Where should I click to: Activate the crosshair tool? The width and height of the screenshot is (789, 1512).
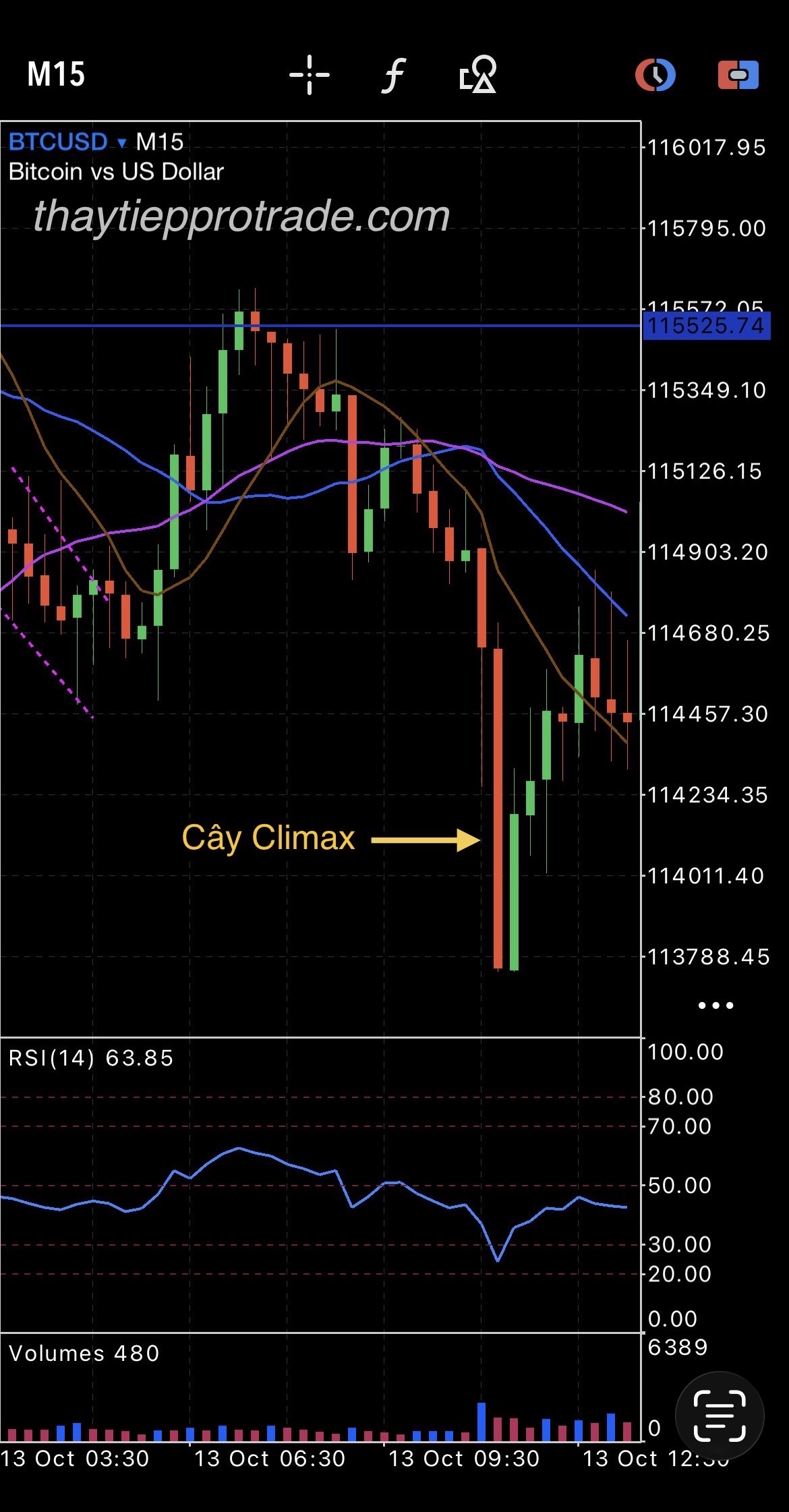click(x=310, y=74)
